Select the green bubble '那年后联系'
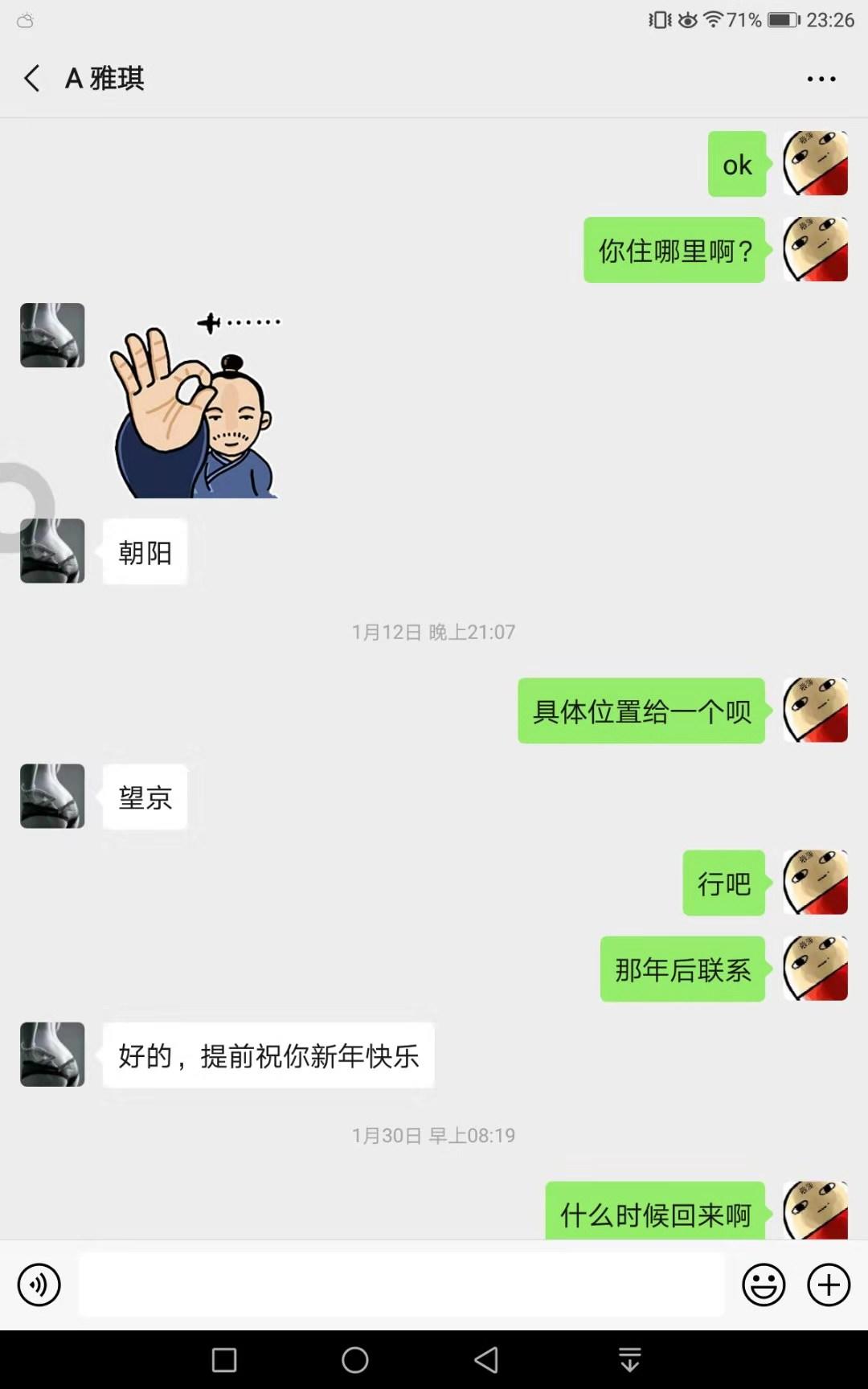 [x=682, y=969]
